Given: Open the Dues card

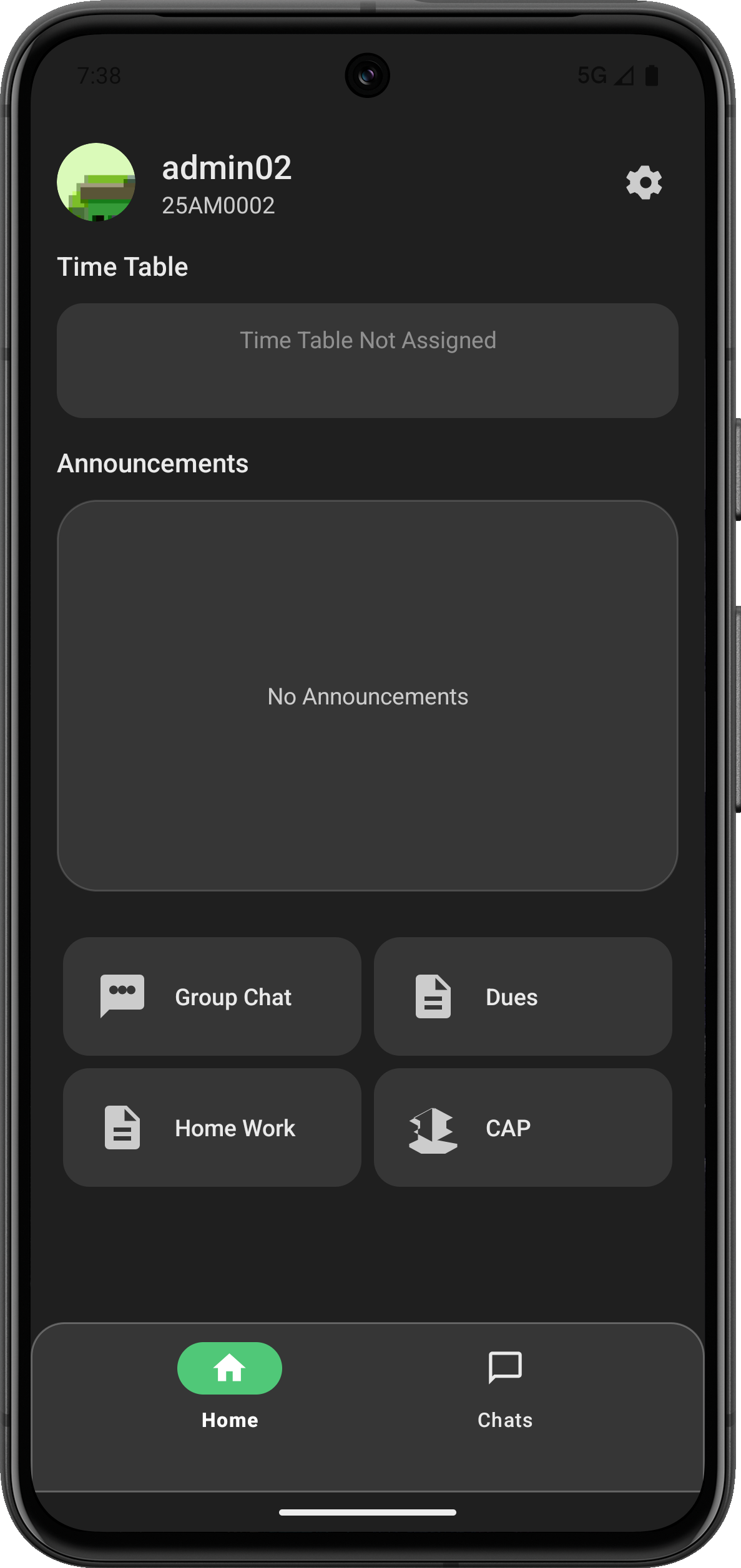Looking at the screenshot, I should coord(523,996).
